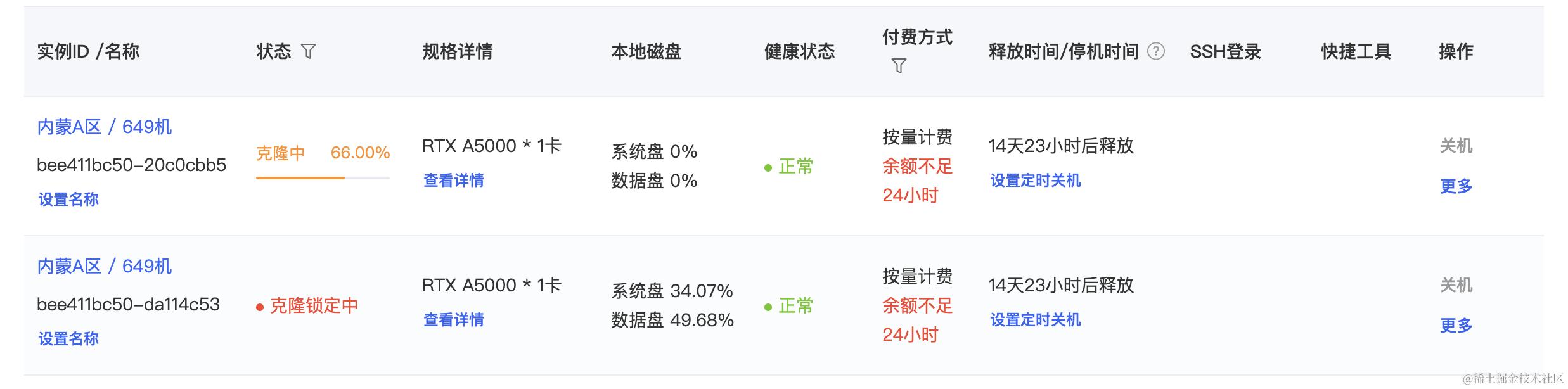View 查看详情 for the 克隆锁定中 instance

[454, 320]
